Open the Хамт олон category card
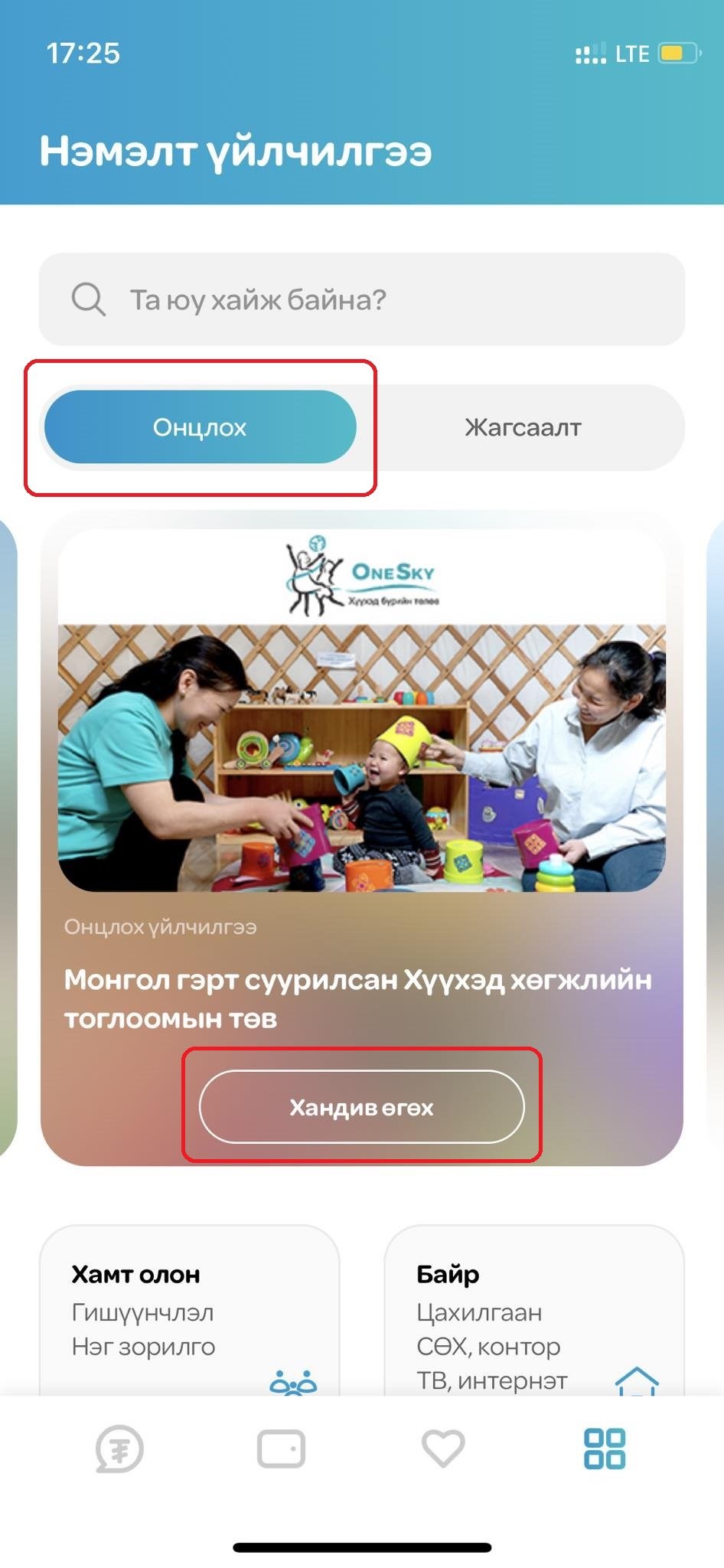 pos(189,1309)
